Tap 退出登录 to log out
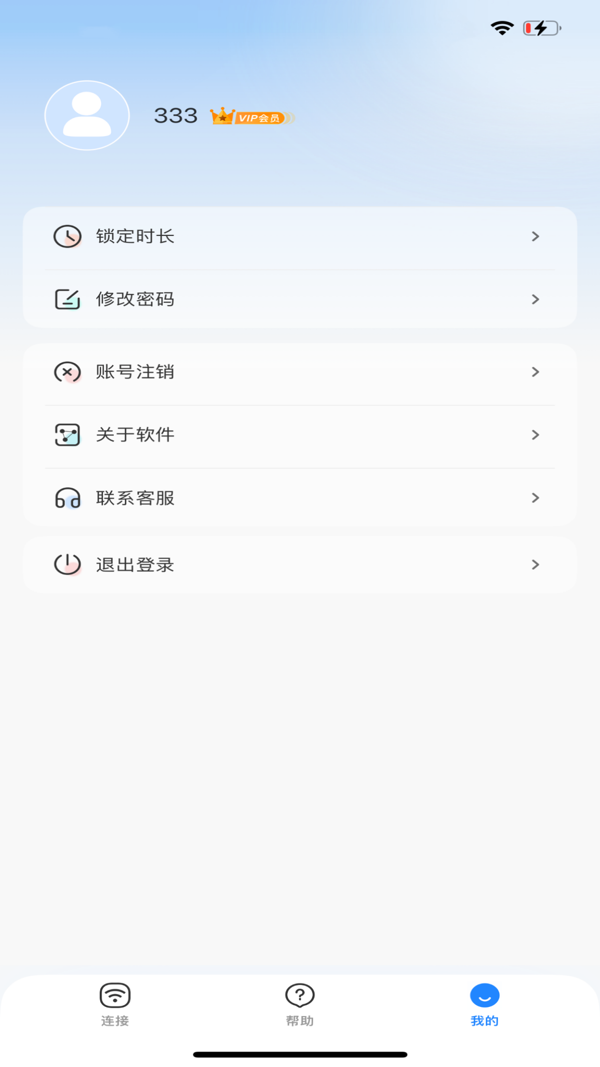This screenshot has width=600, height=1067. [x=299, y=565]
